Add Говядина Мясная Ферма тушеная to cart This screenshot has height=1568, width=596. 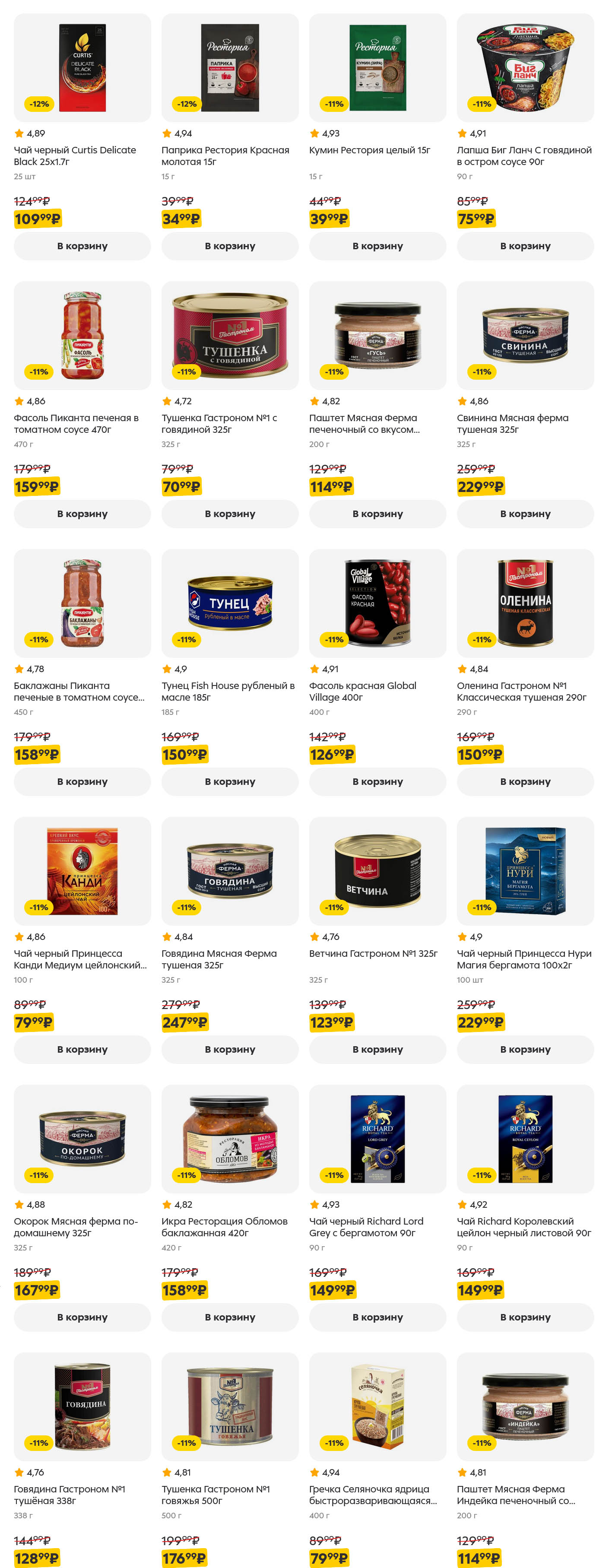[229, 1049]
